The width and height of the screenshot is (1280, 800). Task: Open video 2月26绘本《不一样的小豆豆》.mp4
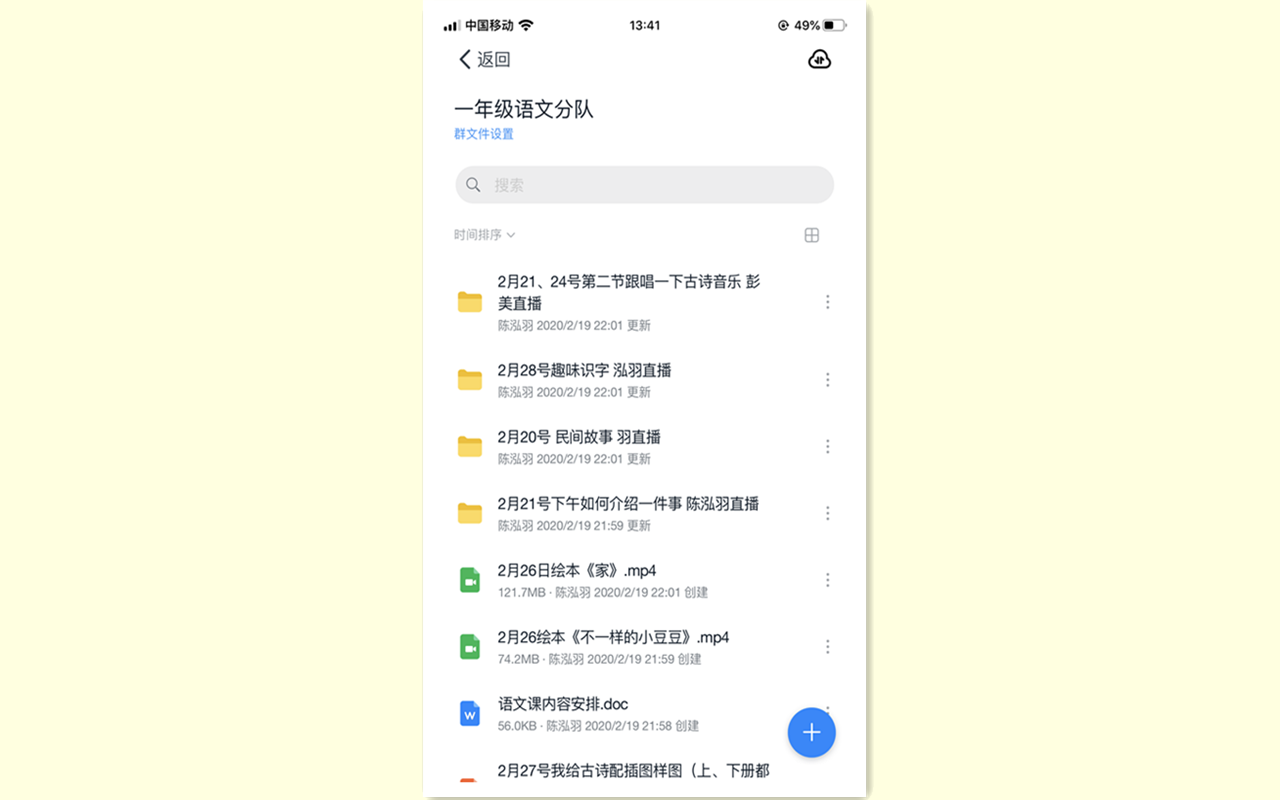tap(613, 638)
